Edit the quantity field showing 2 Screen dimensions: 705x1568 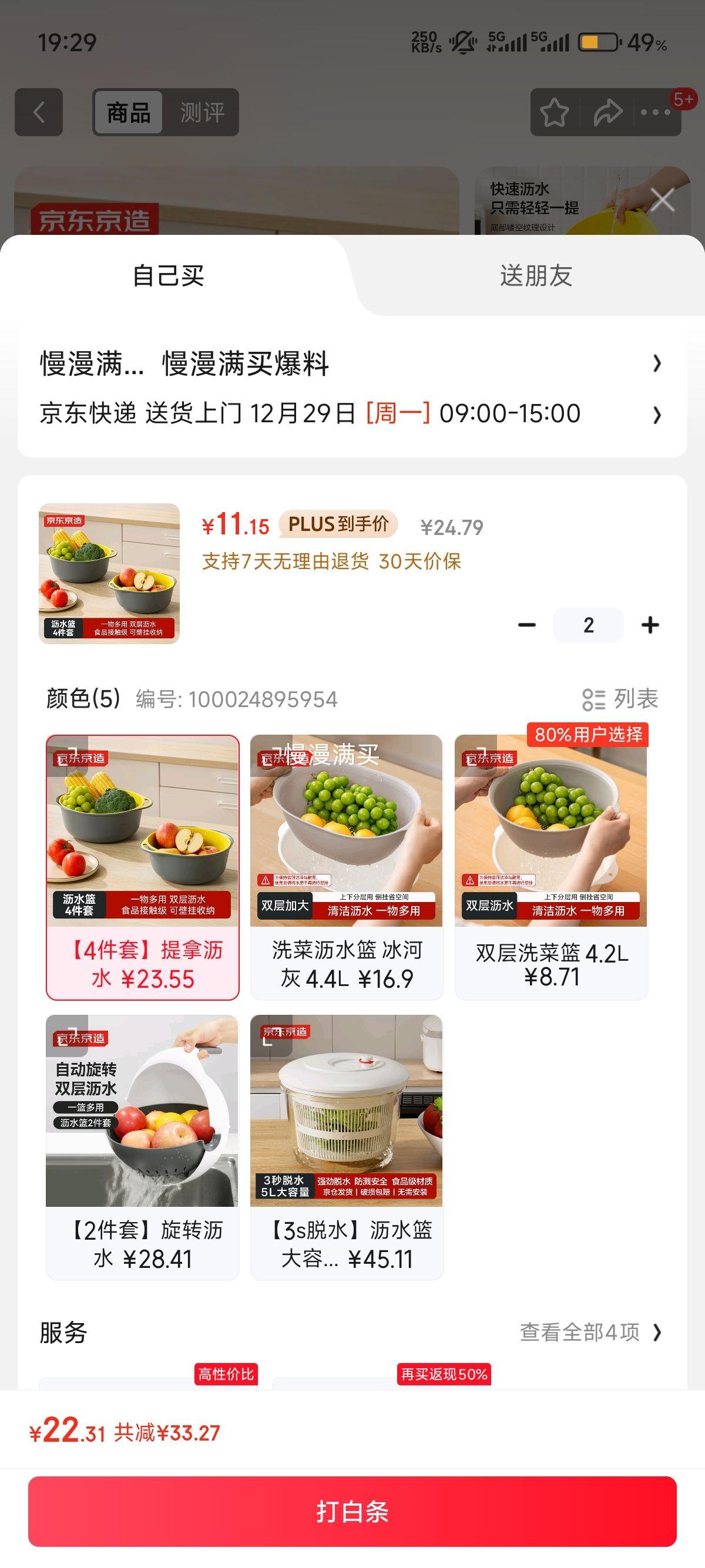point(588,625)
